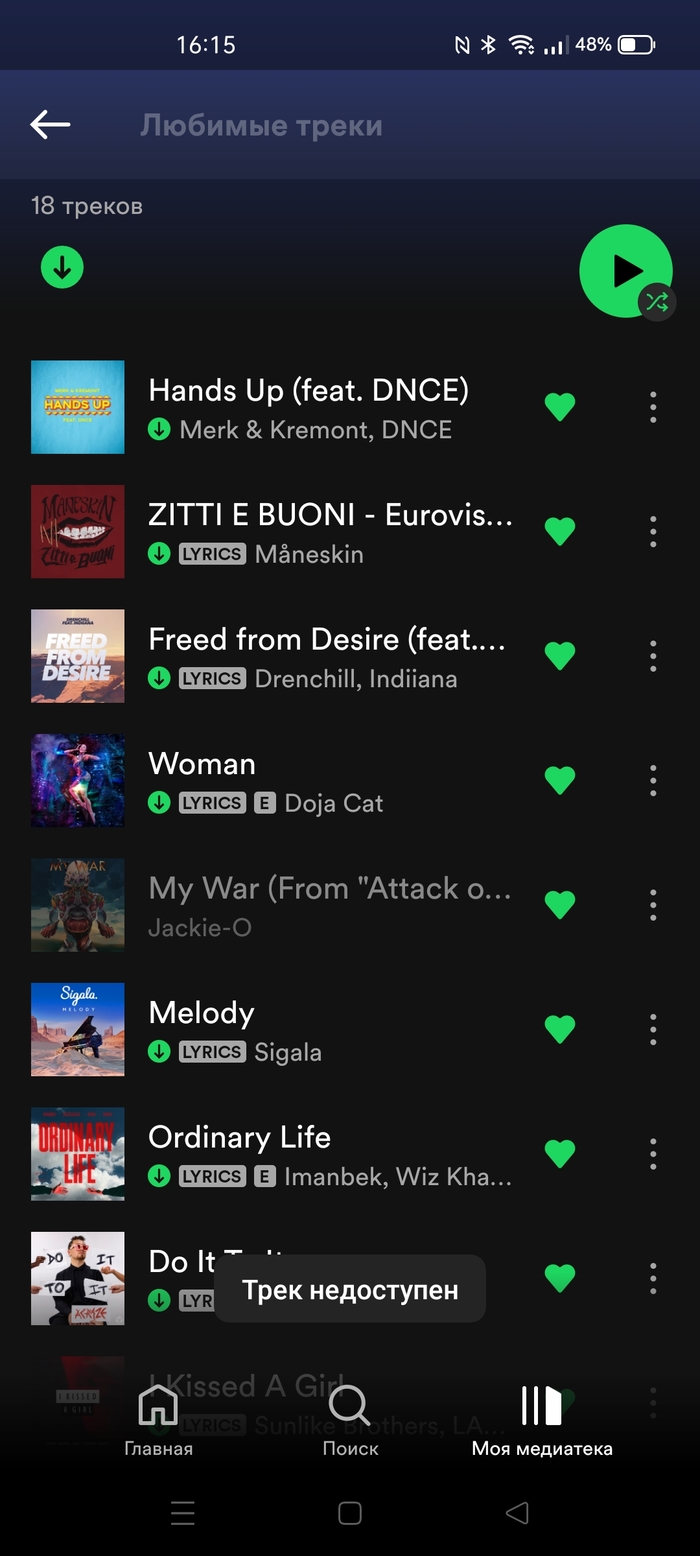Open more options for Freed from Desire
Viewport: 700px width, 1556px height.
653,656
